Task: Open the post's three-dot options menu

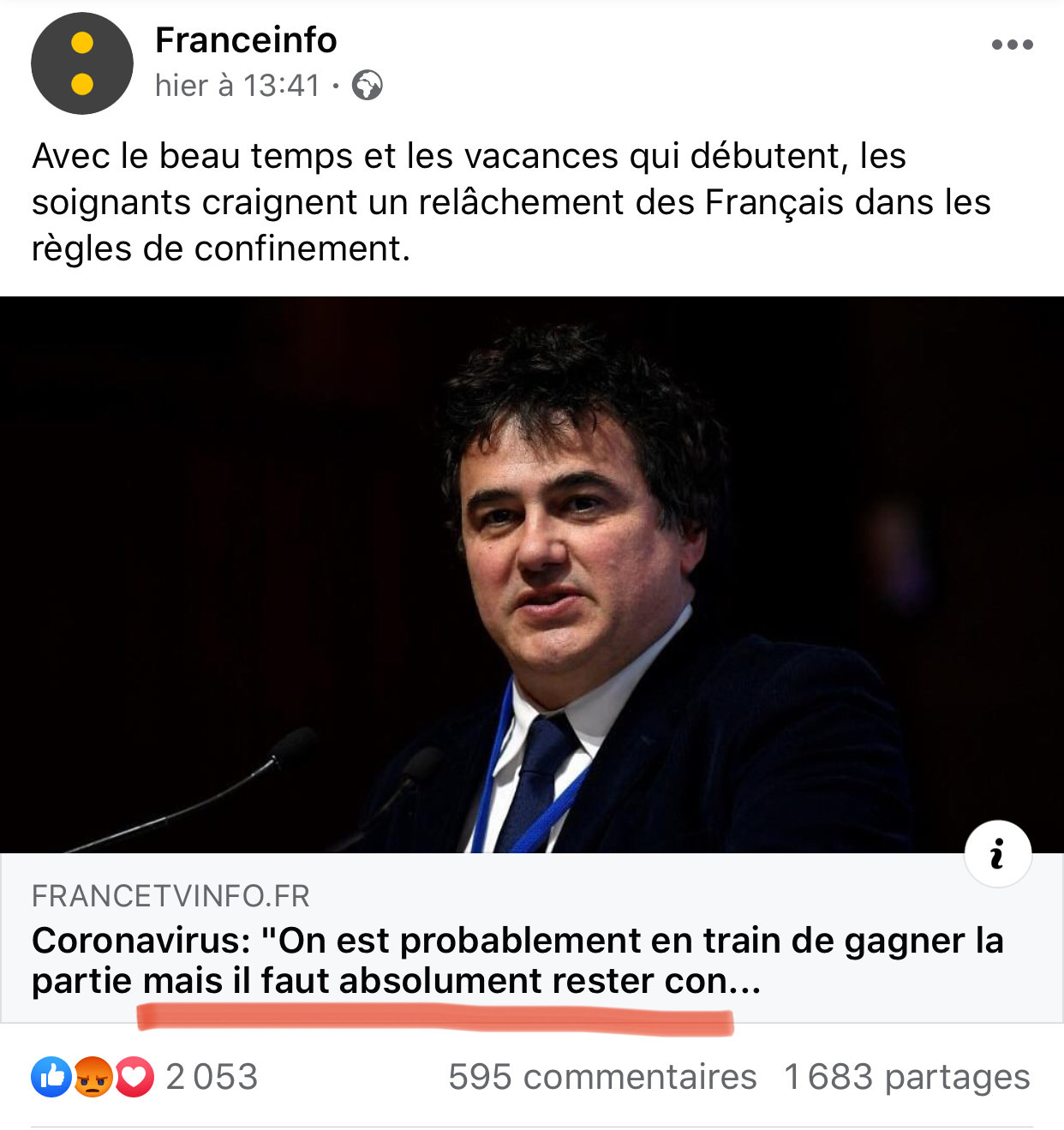Action: 1012,45
